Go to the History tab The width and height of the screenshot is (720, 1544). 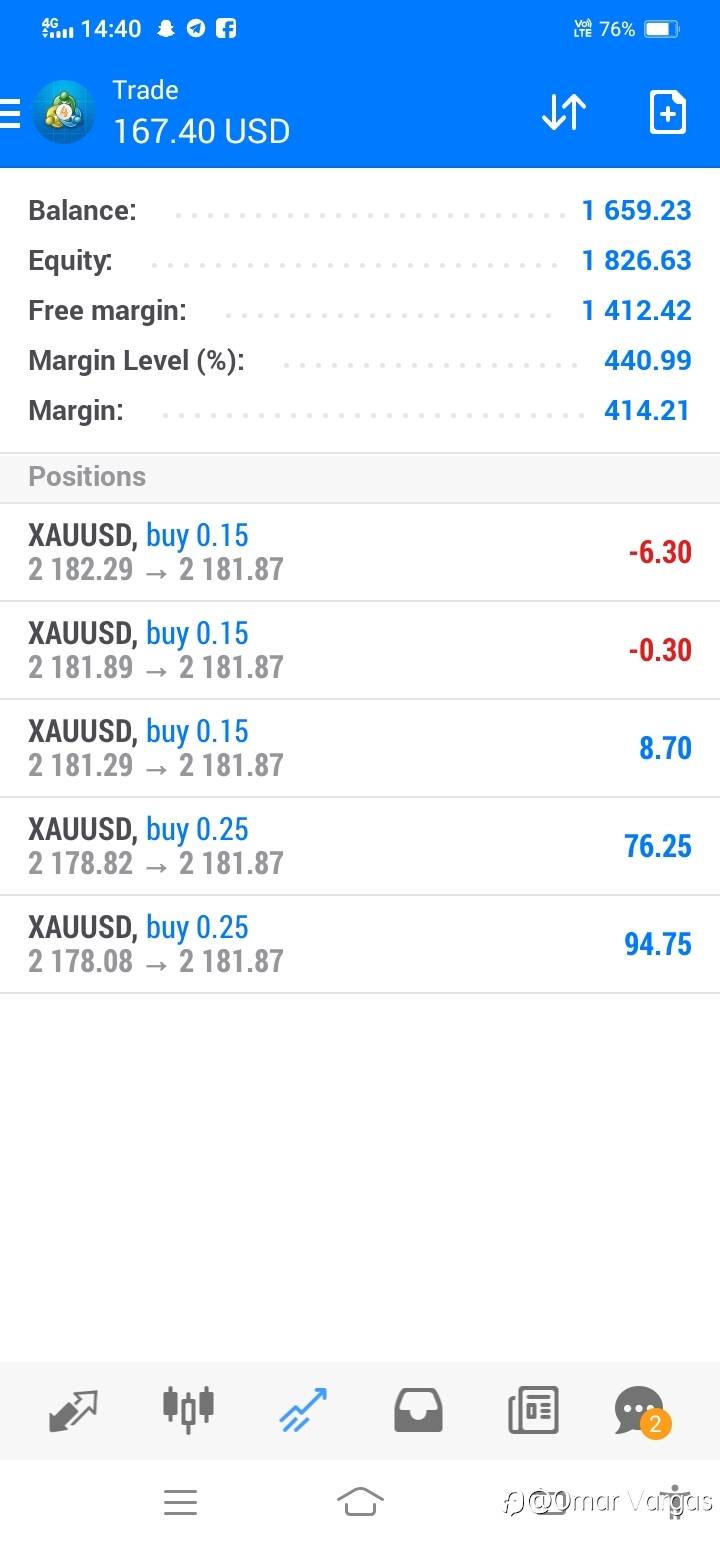[419, 1410]
